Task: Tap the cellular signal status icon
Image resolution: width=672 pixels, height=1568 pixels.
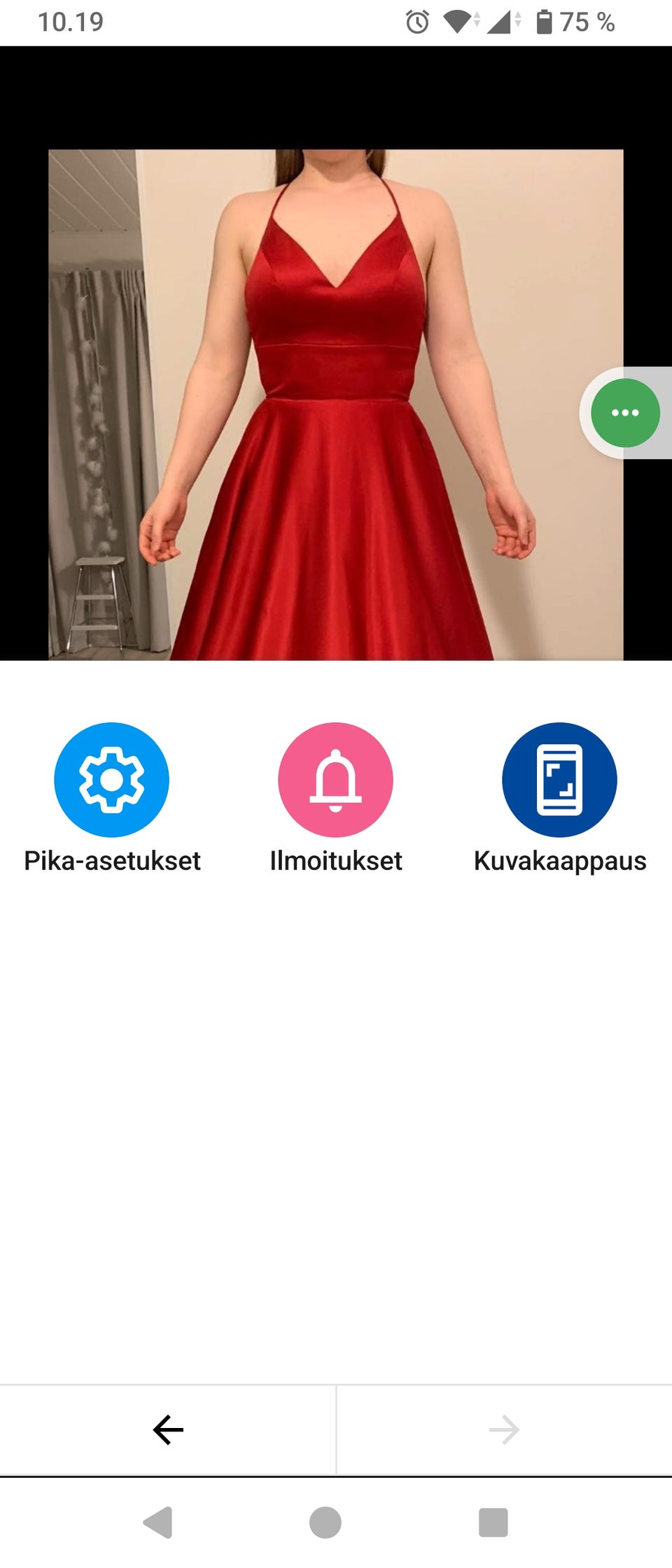Action: [x=501, y=21]
